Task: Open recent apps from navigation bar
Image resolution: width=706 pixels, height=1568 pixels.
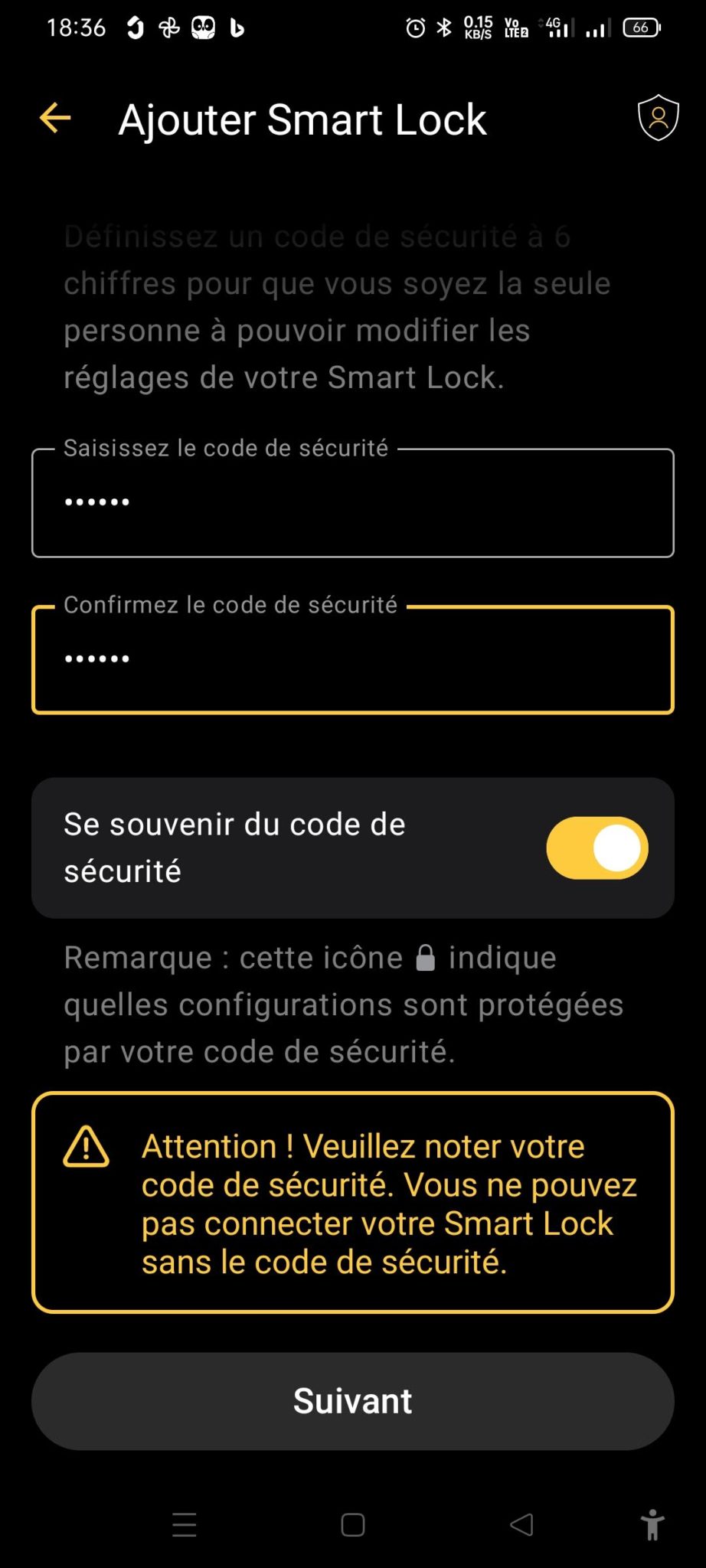Action: coord(185,1525)
